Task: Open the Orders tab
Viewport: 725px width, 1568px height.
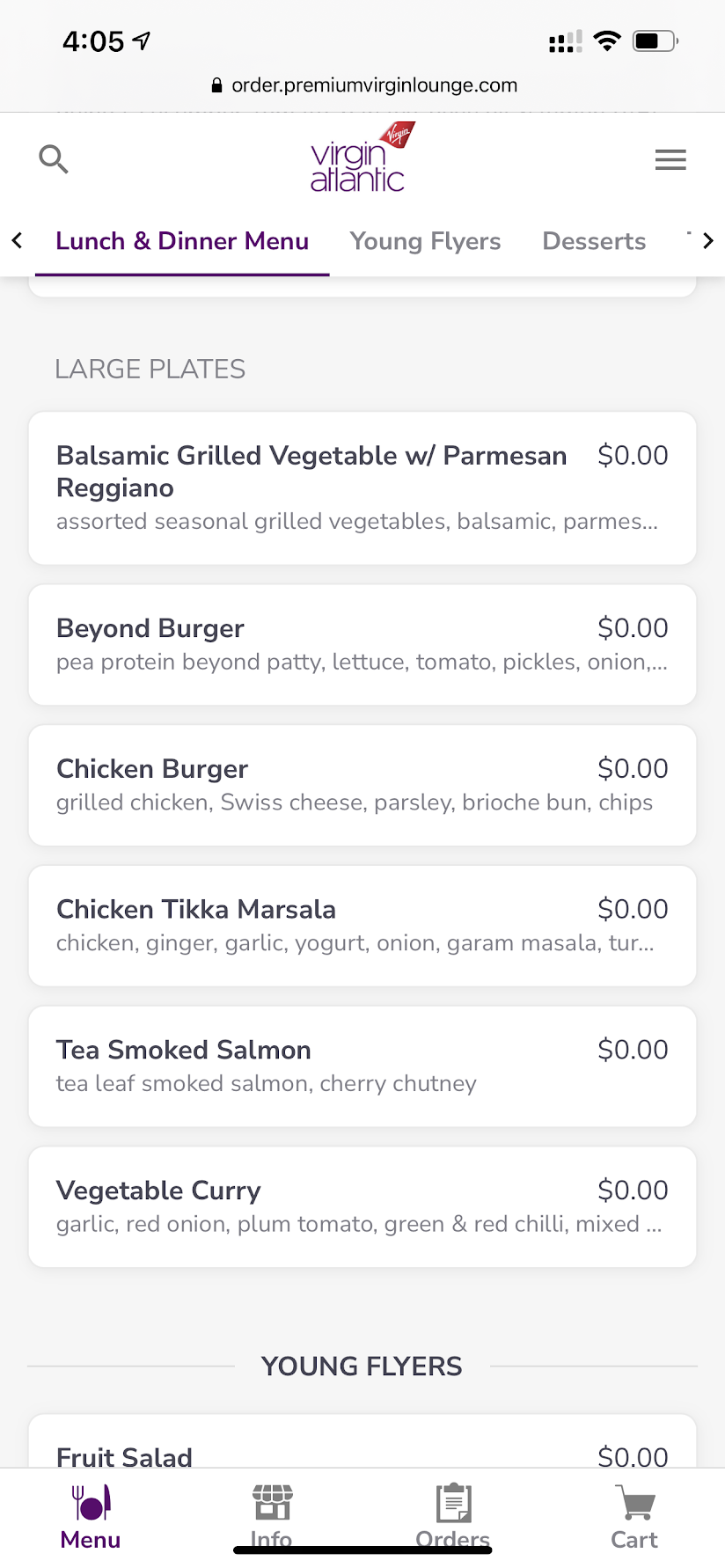Action: coord(453,1515)
